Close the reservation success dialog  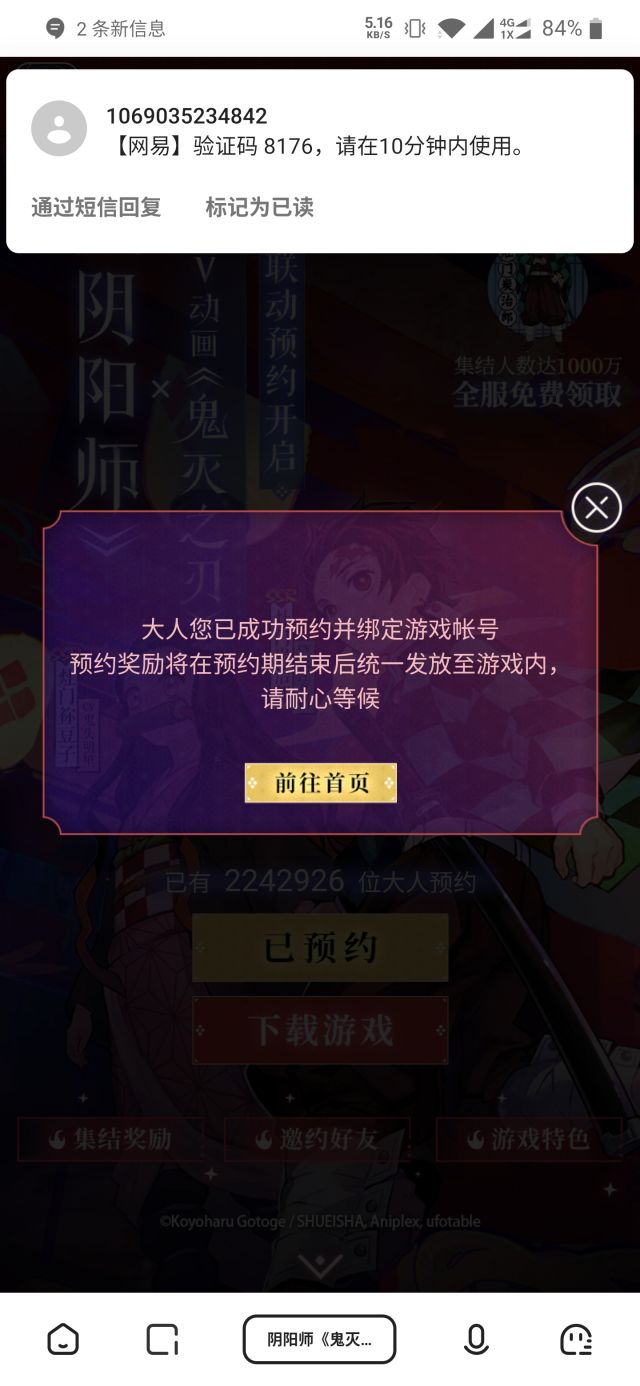pyautogui.click(x=596, y=508)
